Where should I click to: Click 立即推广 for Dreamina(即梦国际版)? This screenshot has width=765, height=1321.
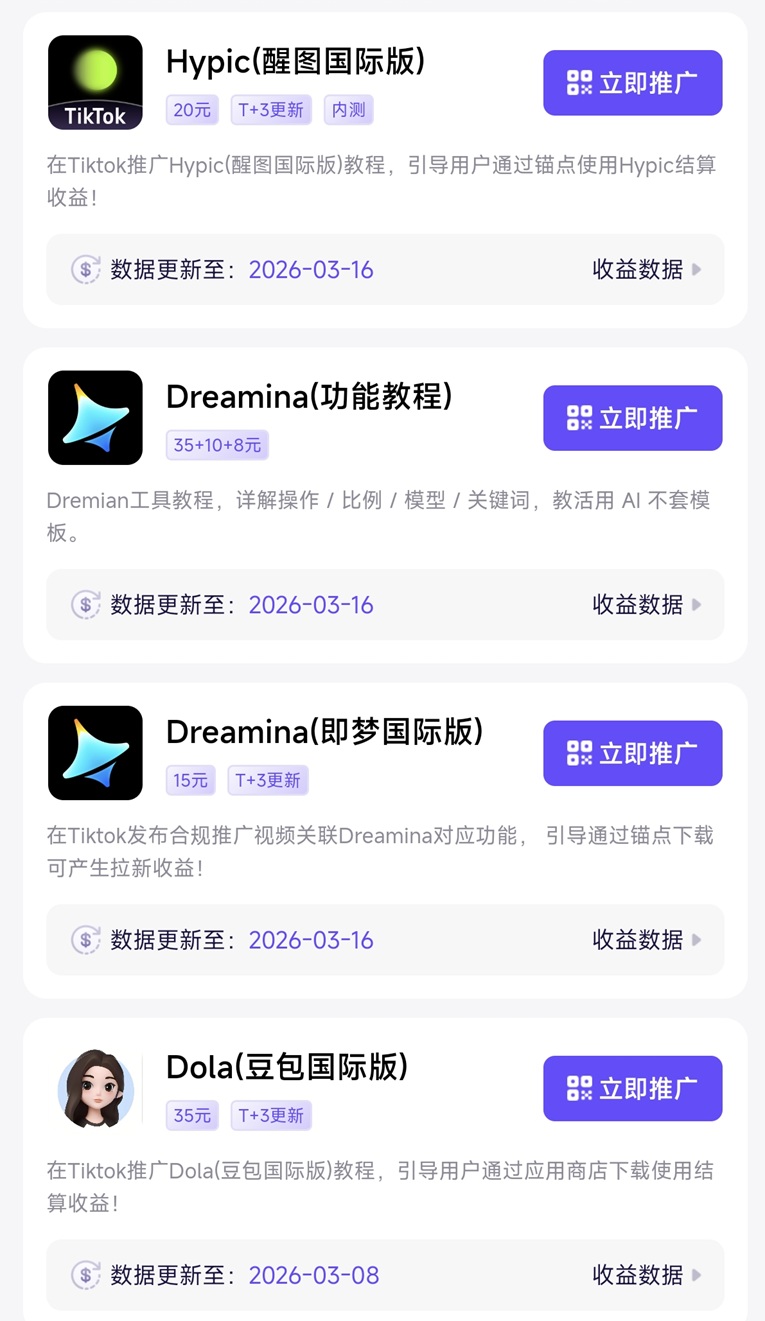tap(632, 753)
